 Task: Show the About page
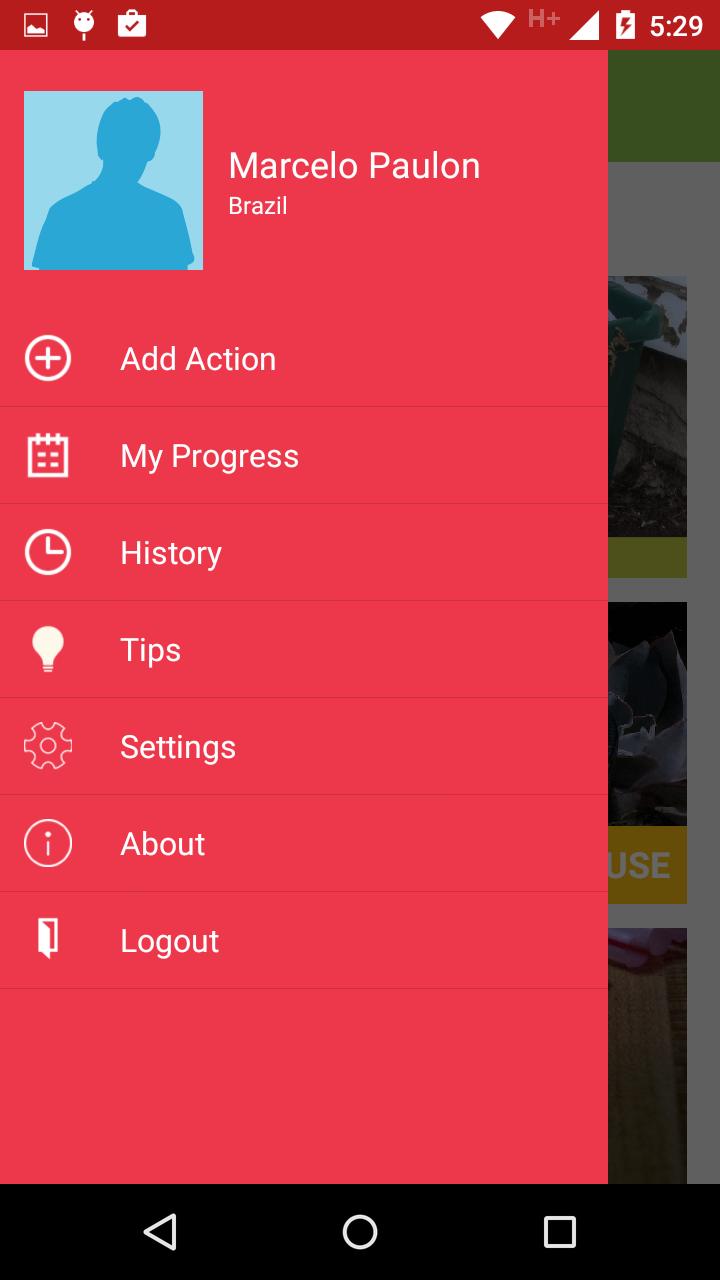pyautogui.click(x=162, y=844)
